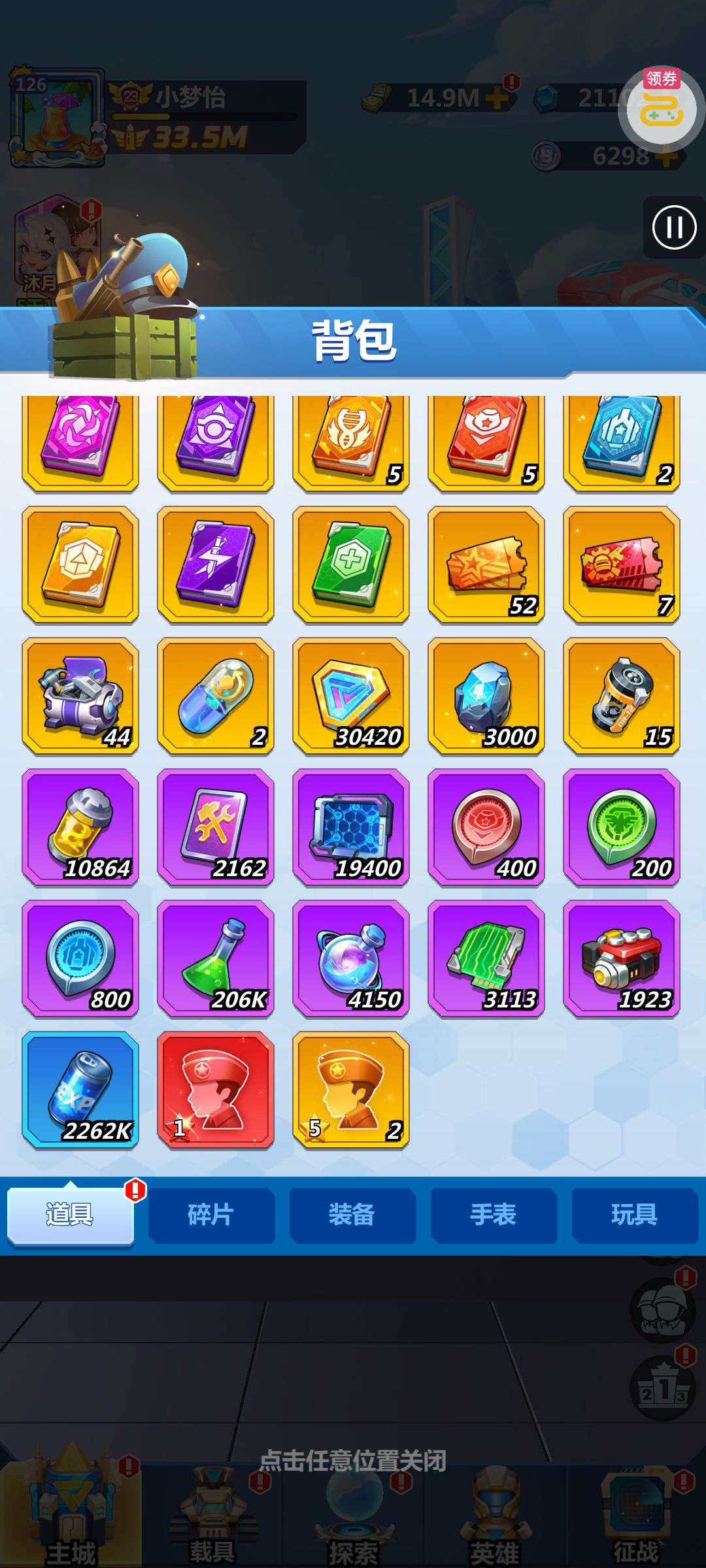706x1568 pixels.
Task: Select the yellow battery item with 10864
Action: (x=80, y=827)
